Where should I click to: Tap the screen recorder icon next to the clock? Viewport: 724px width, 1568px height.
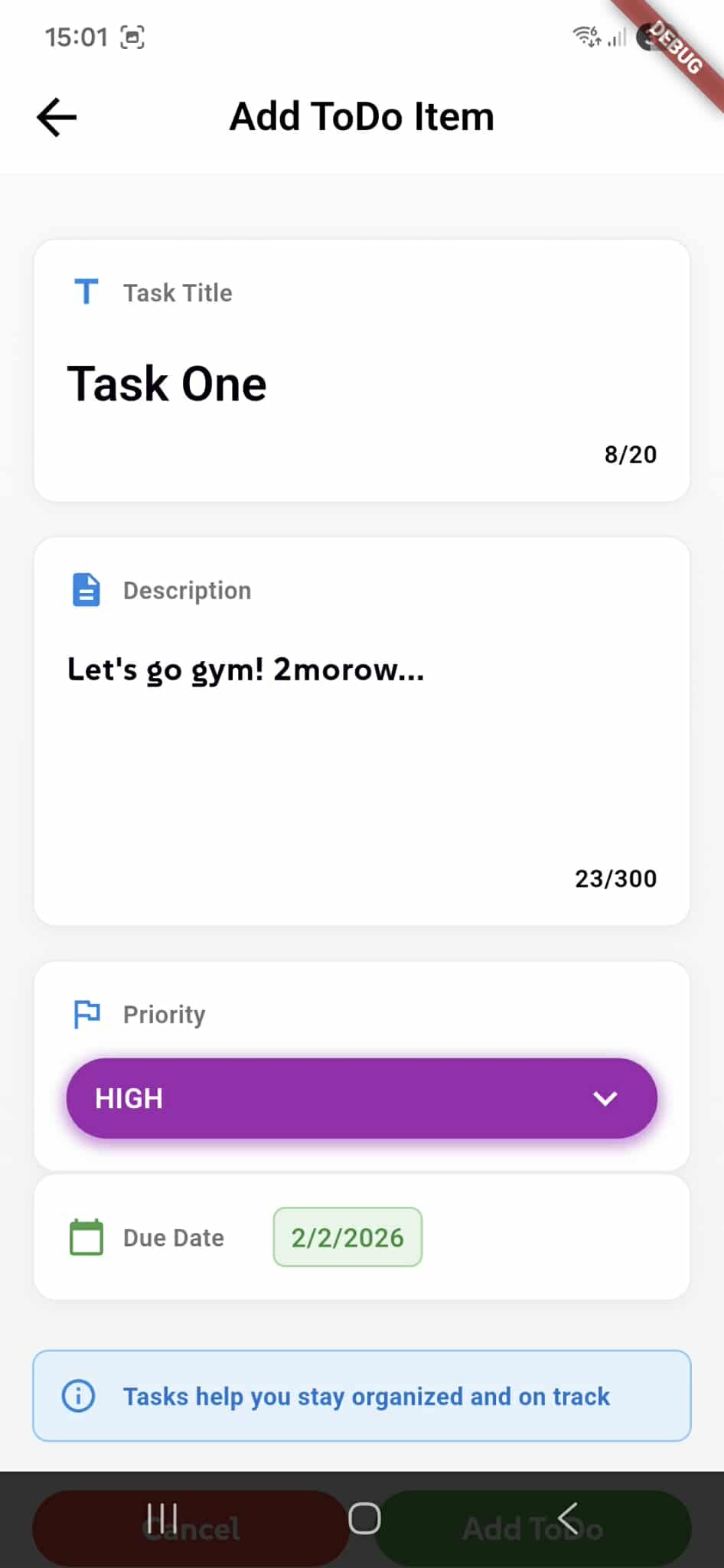(x=132, y=36)
